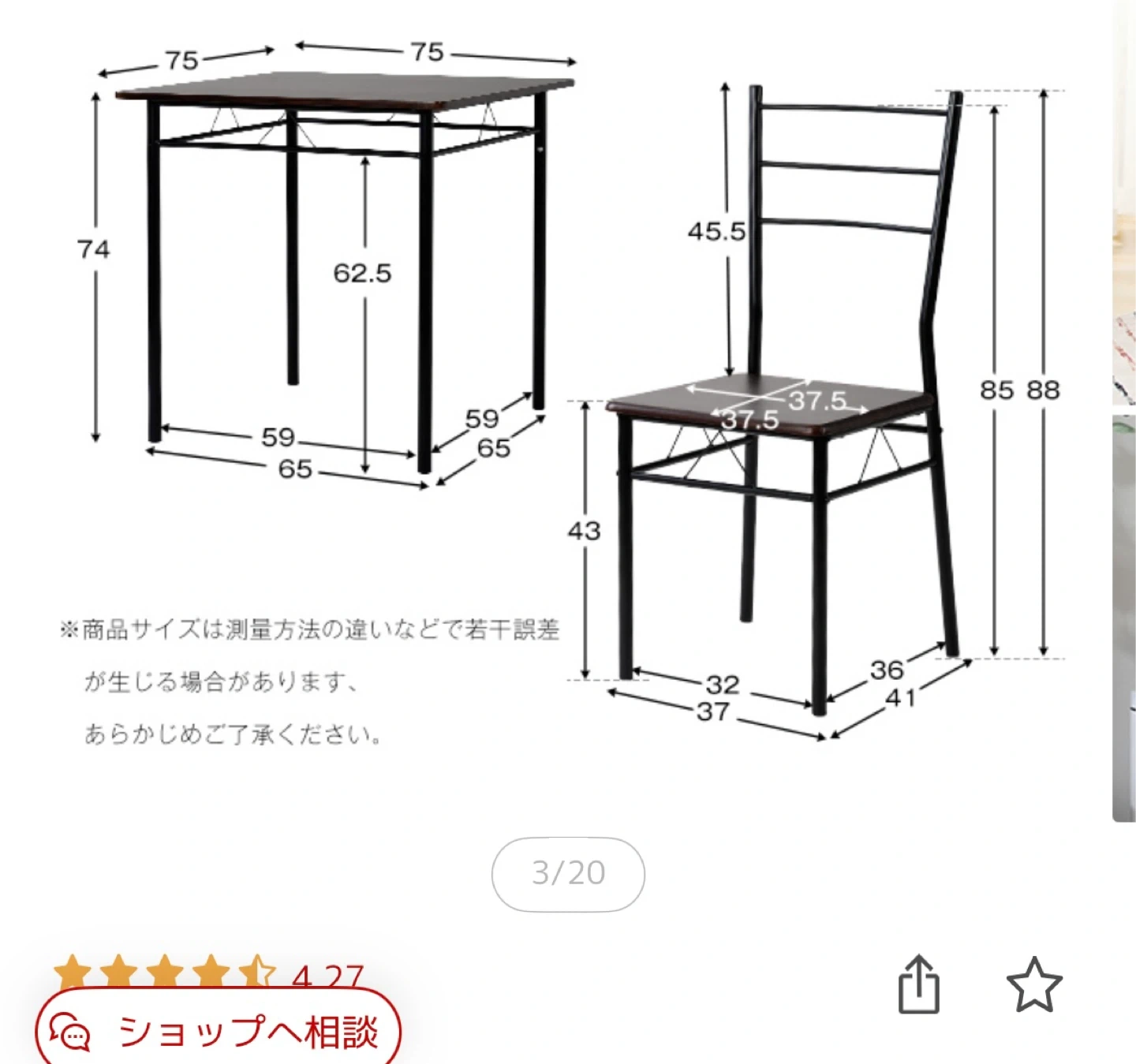Image resolution: width=1136 pixels, height=1064 pixels.
Task: View the next product photo at right edge
Action: (1123, 410)
